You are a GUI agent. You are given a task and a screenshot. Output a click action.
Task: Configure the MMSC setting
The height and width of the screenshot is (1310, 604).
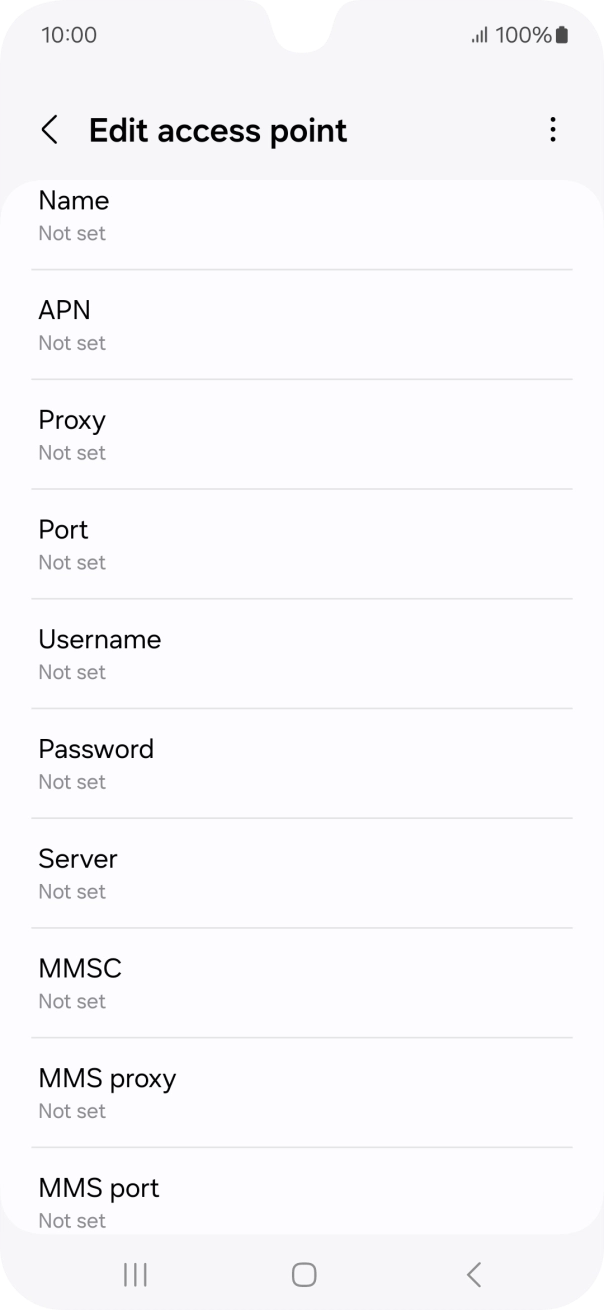tap(302, 983)
